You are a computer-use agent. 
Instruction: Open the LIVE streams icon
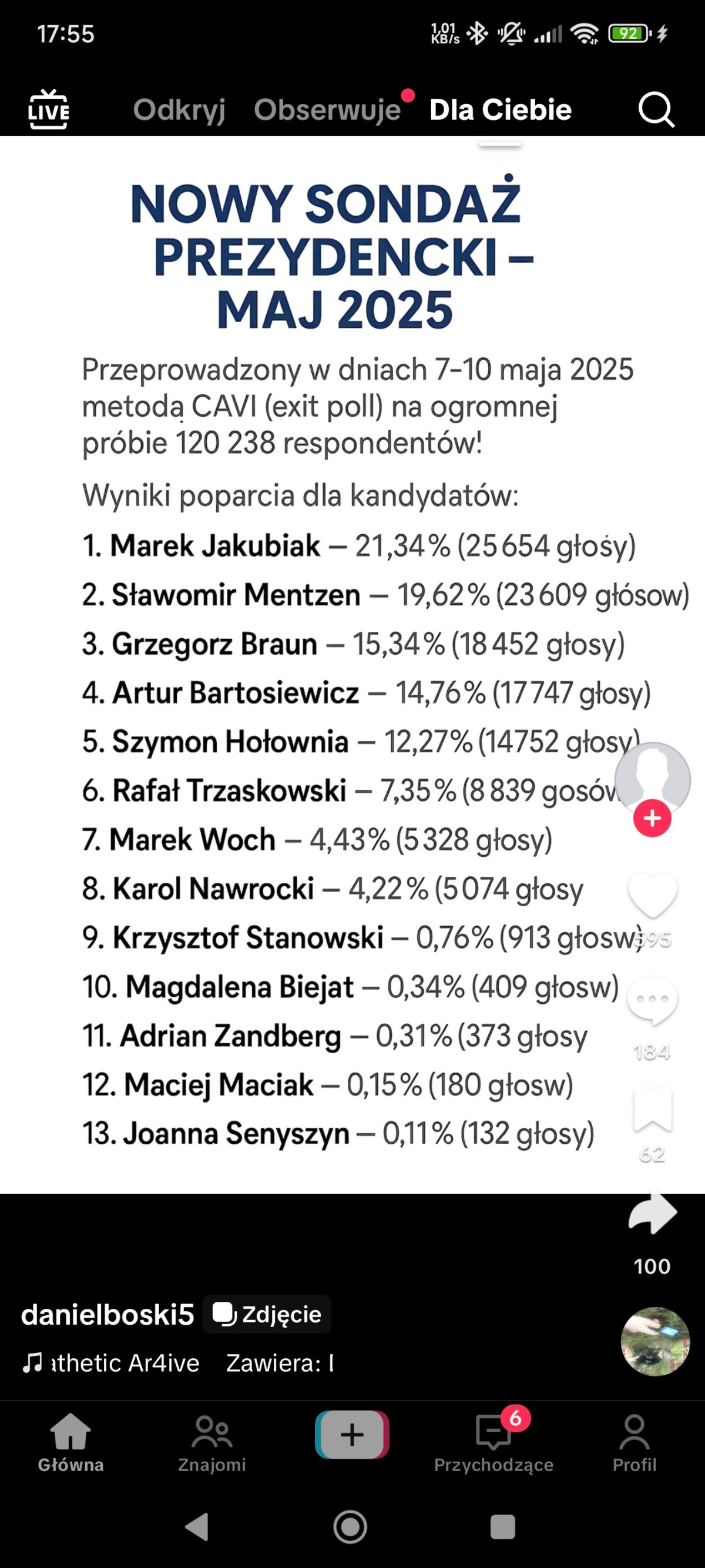tap(48, 109)
